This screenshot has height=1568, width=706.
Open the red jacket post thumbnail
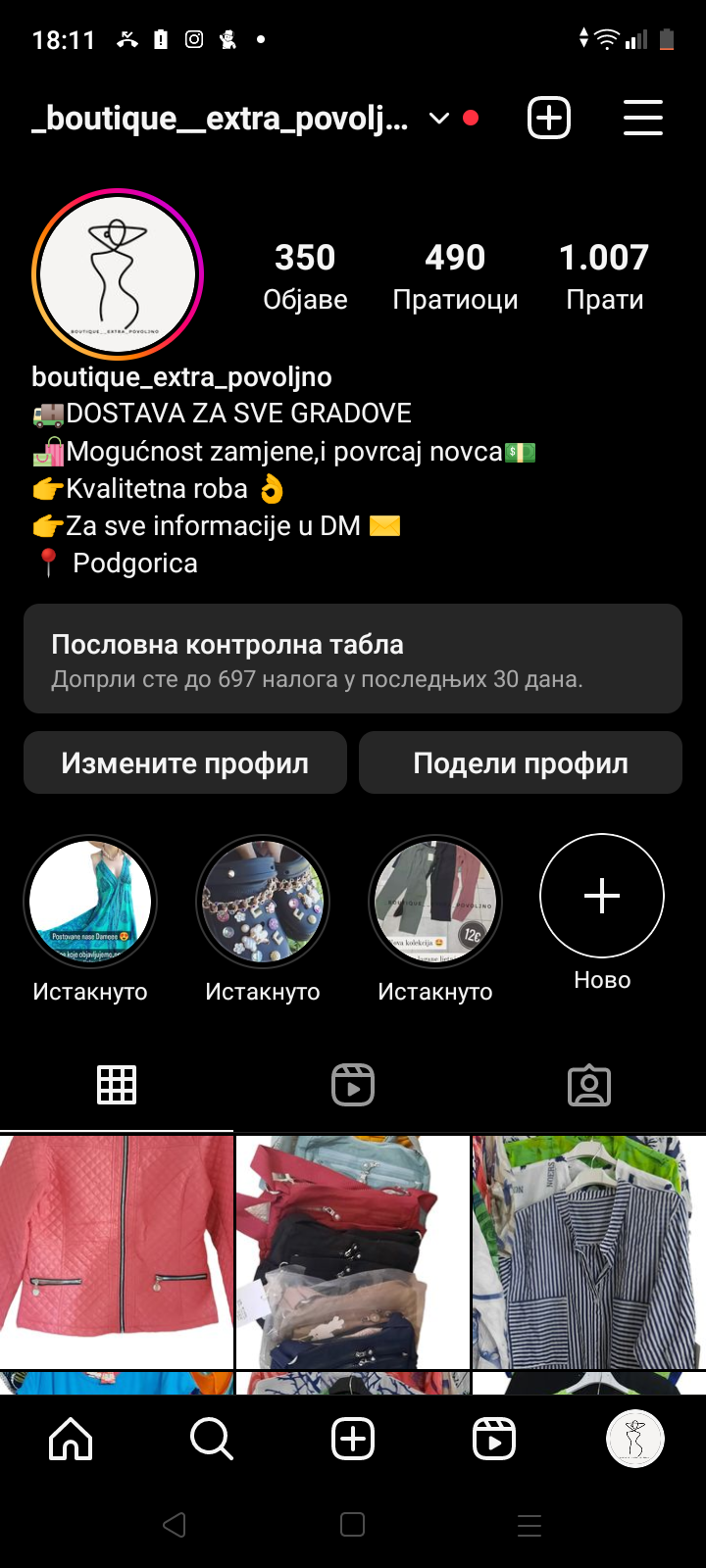[116, 1249]
